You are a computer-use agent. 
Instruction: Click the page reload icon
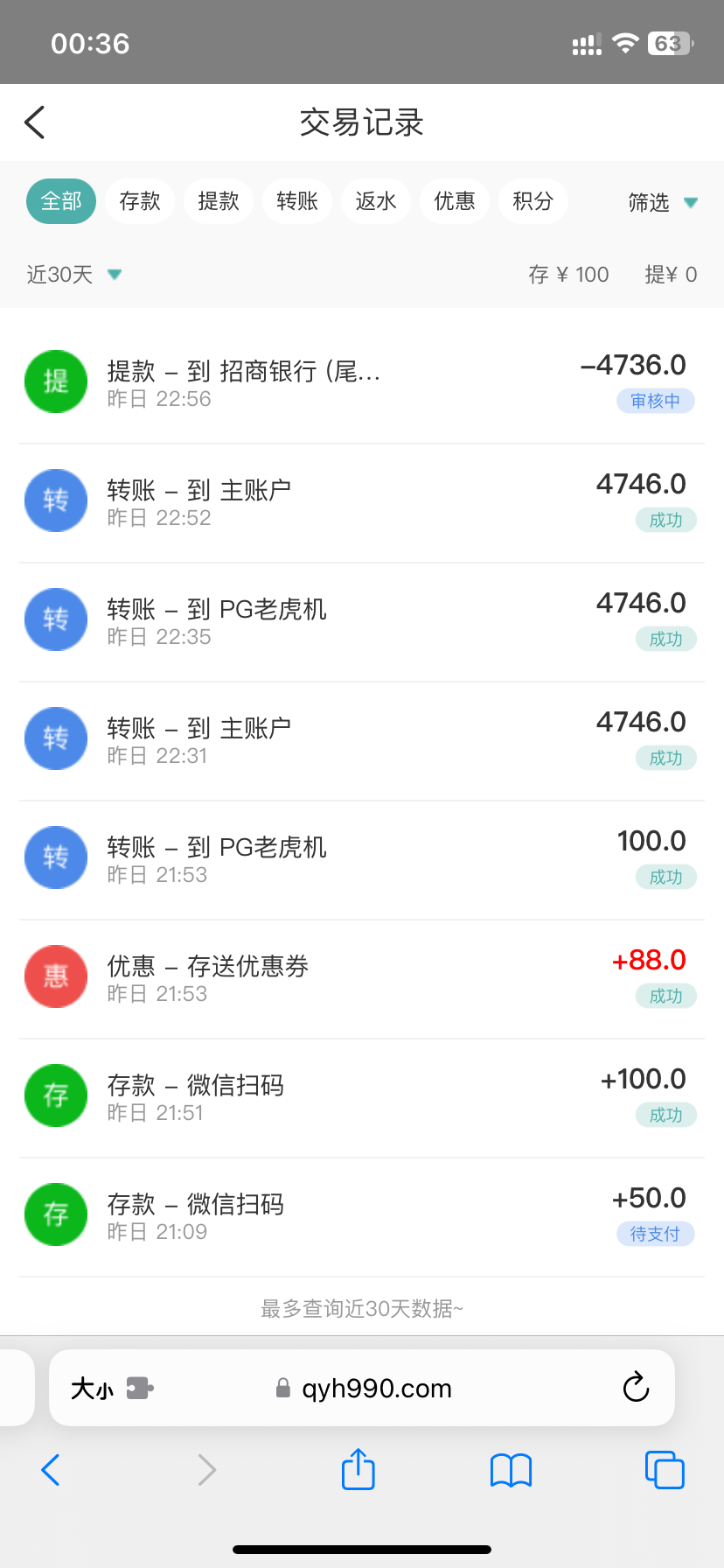click(x=636, y=1388)
